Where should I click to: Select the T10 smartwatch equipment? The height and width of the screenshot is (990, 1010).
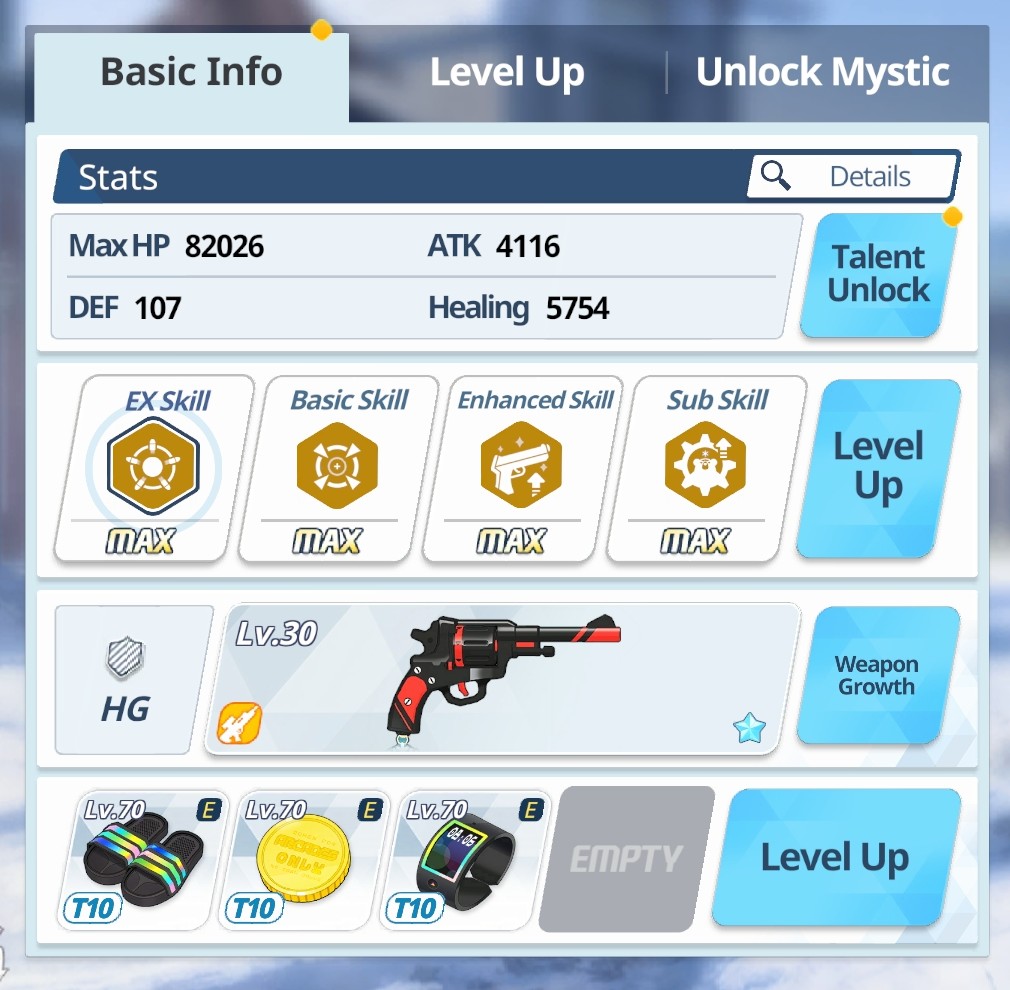(x=464, y=860)
